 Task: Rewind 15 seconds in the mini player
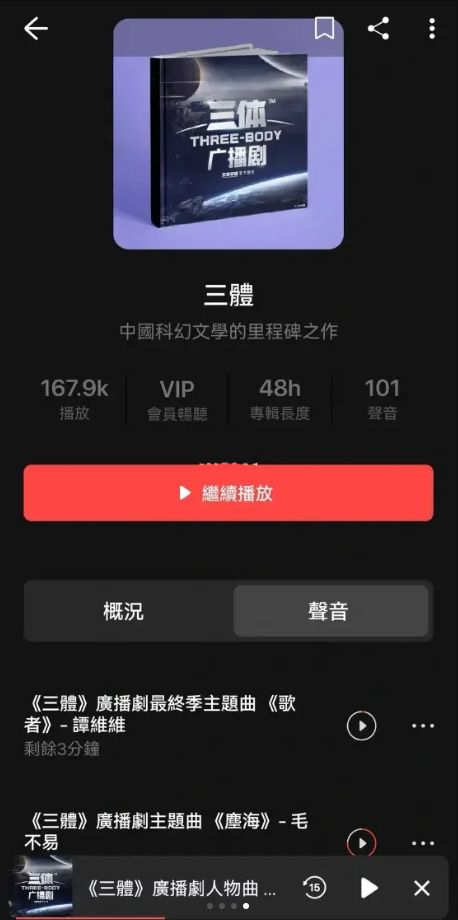(314, 887)
